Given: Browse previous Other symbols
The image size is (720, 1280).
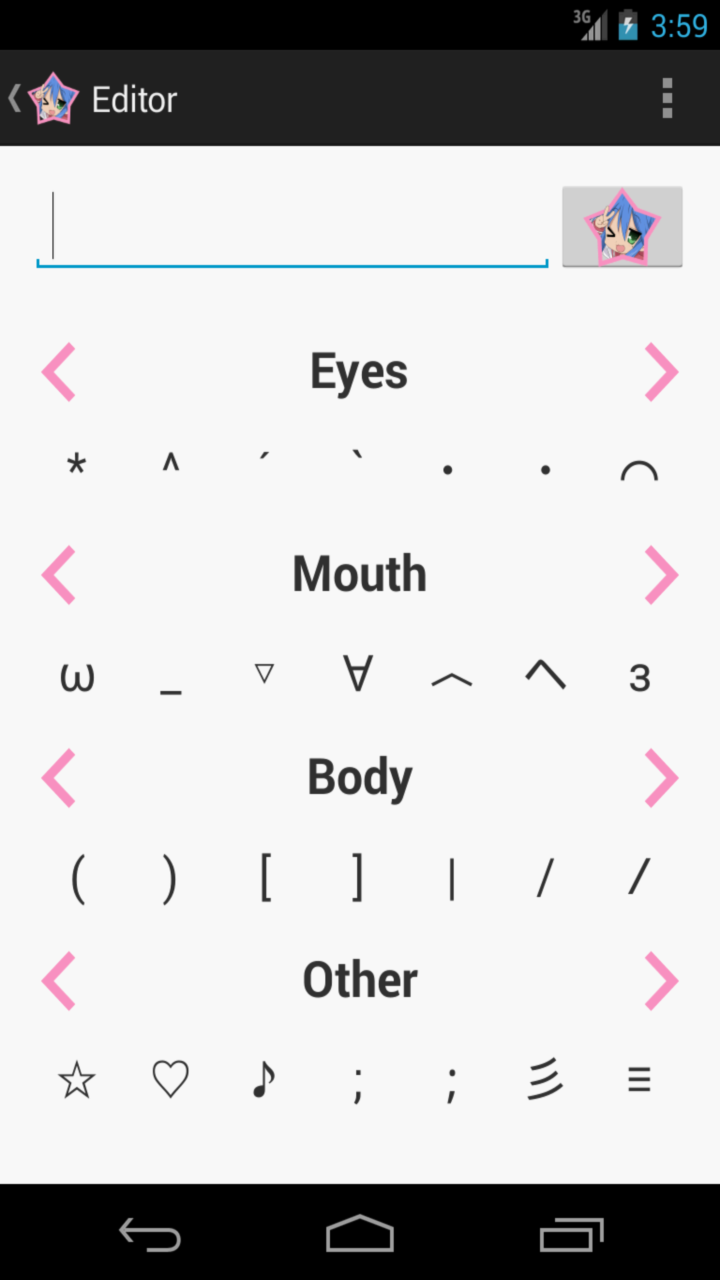Looking at the screenshot, I should point(58,980).
